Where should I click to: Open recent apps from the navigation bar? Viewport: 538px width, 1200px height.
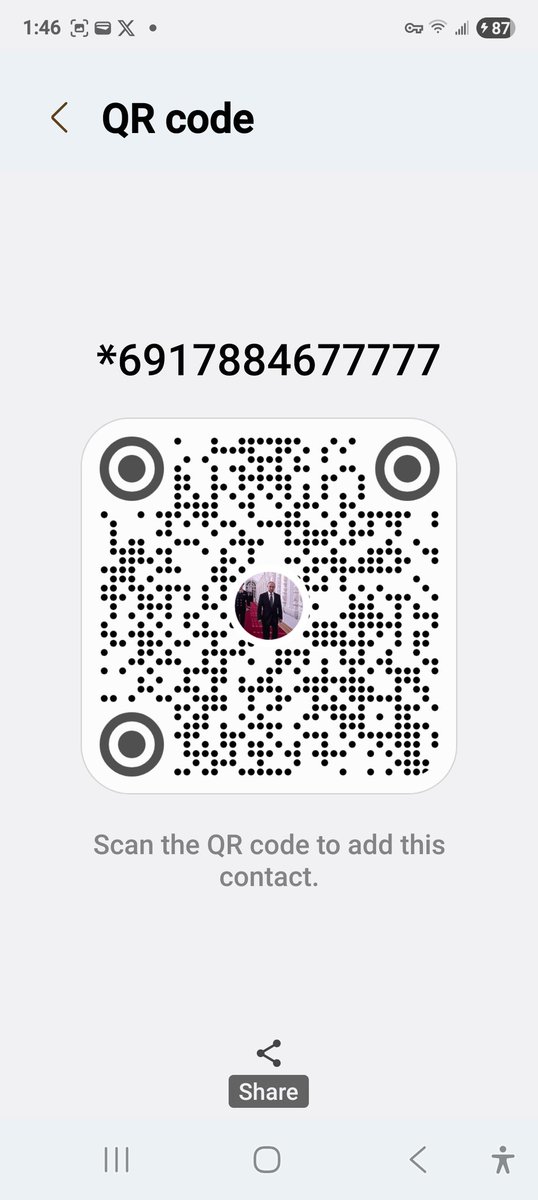coord(117,1159)
